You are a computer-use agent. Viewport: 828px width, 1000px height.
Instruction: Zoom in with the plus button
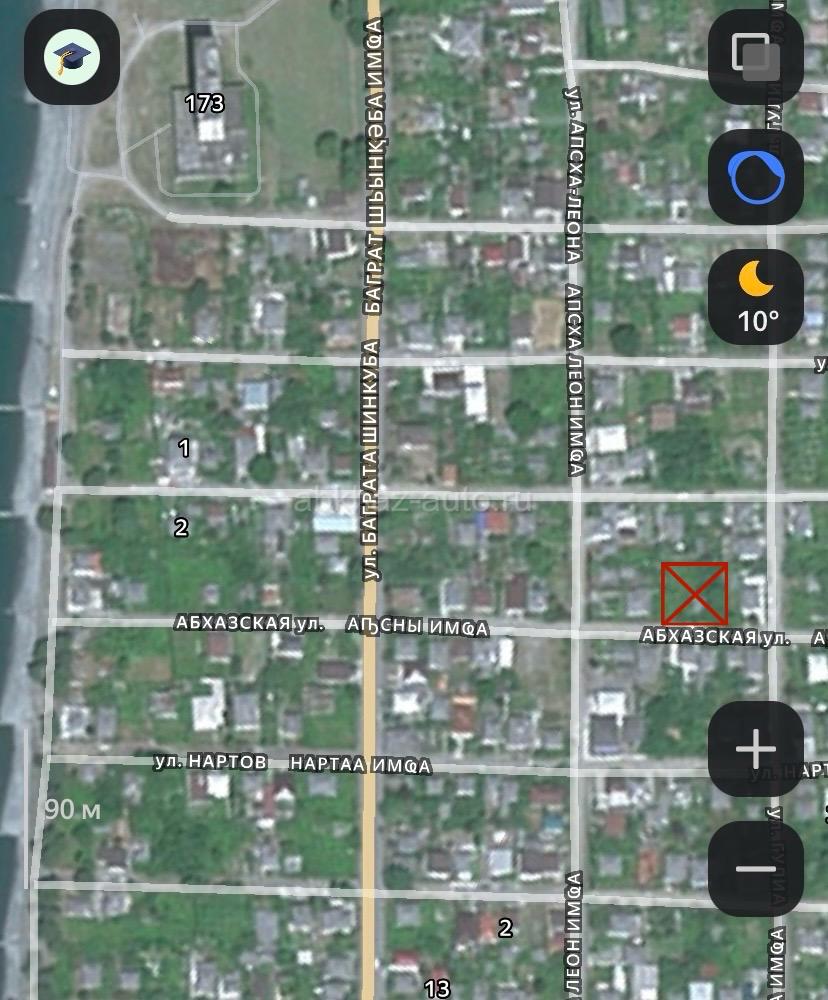tap(756, 749)
